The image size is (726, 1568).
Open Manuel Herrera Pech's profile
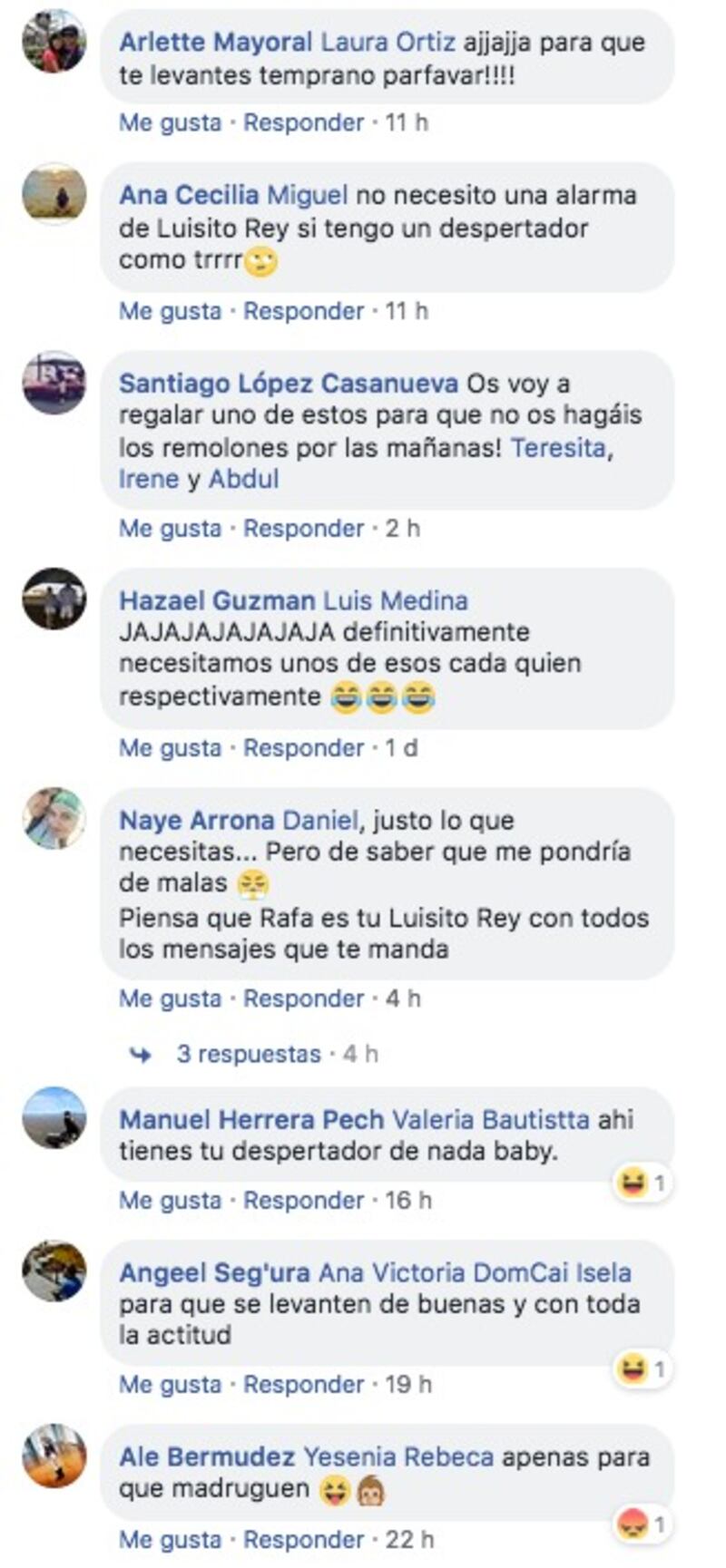click(251, 1119)
